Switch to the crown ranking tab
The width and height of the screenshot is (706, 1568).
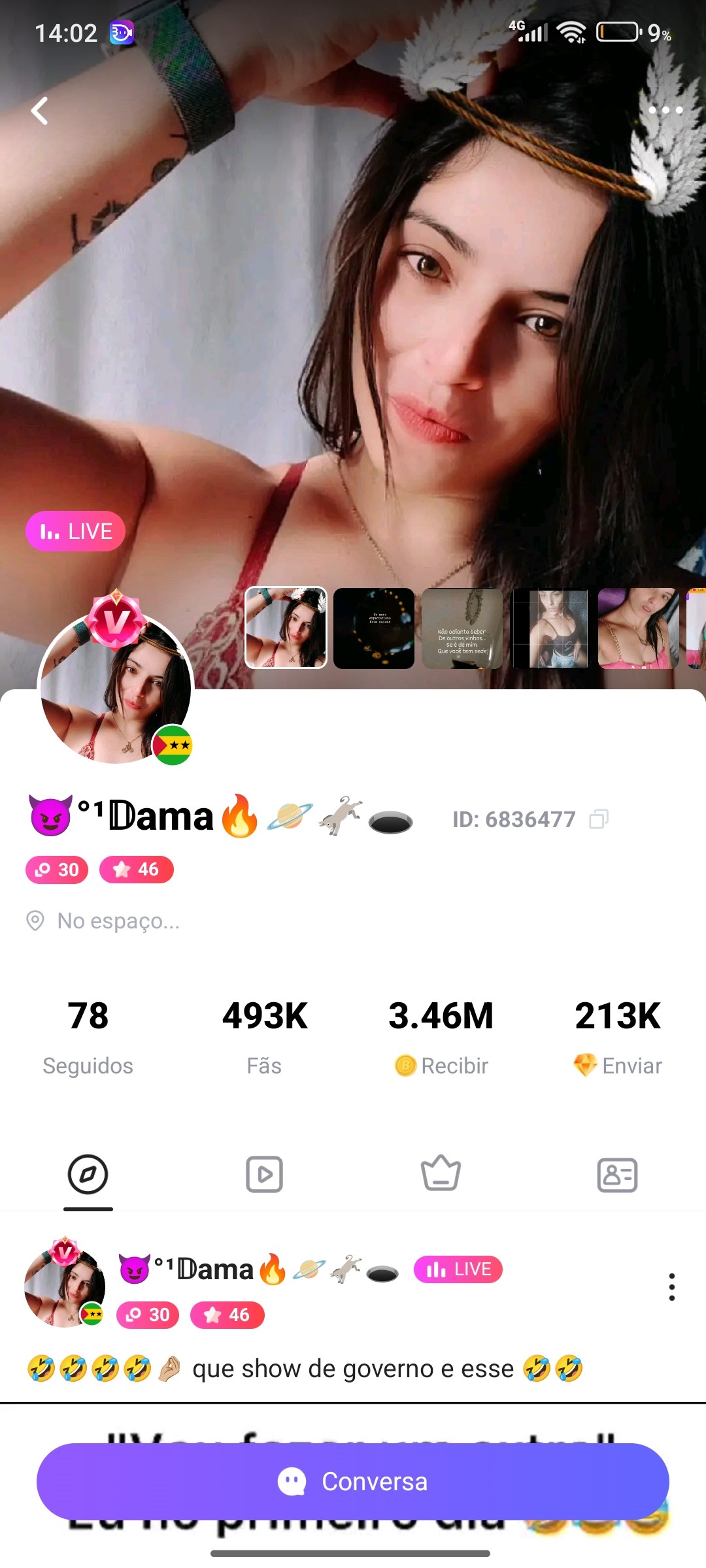441,1174
